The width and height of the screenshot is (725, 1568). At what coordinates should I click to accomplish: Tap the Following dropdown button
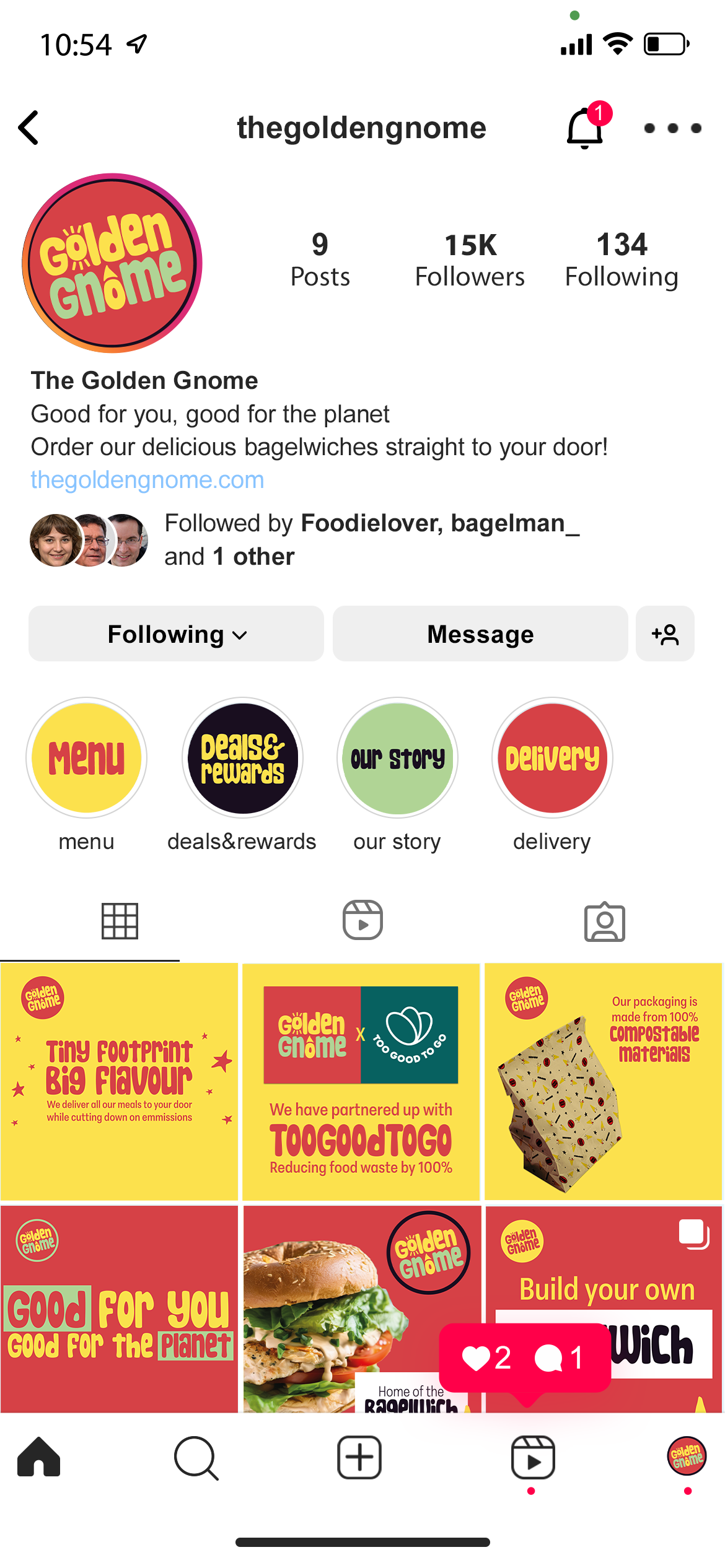click(x=176, y=634)
